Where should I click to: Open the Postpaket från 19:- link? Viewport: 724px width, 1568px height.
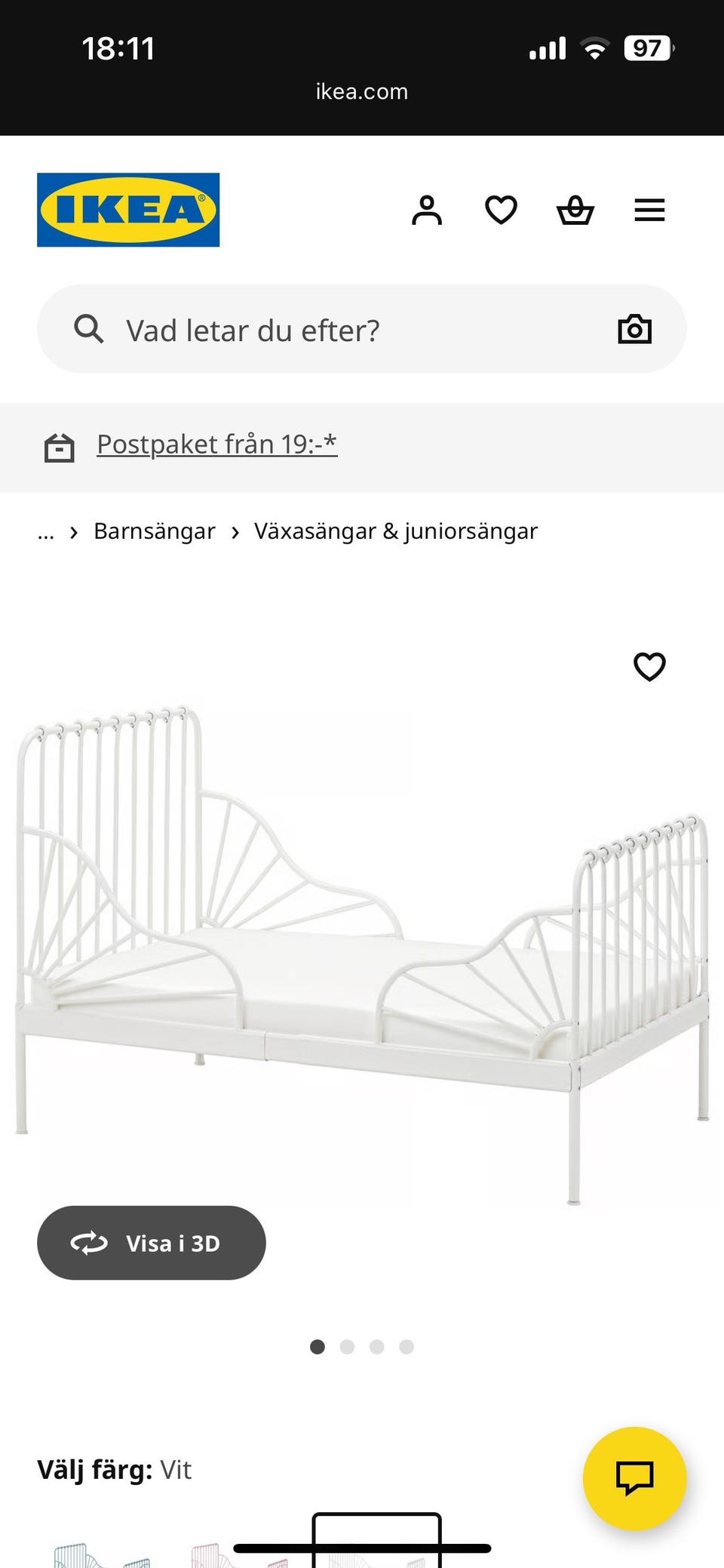click(216, 444)
